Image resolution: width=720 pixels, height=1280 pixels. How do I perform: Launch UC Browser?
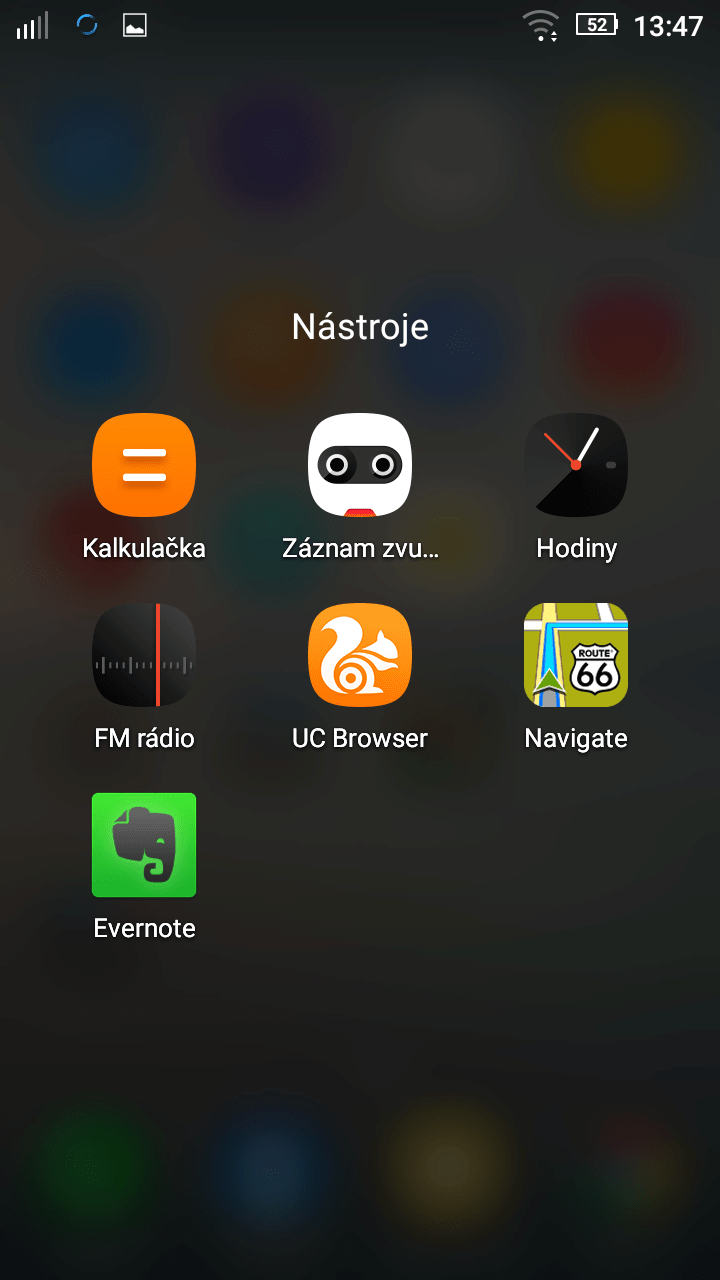click(360, 656)
